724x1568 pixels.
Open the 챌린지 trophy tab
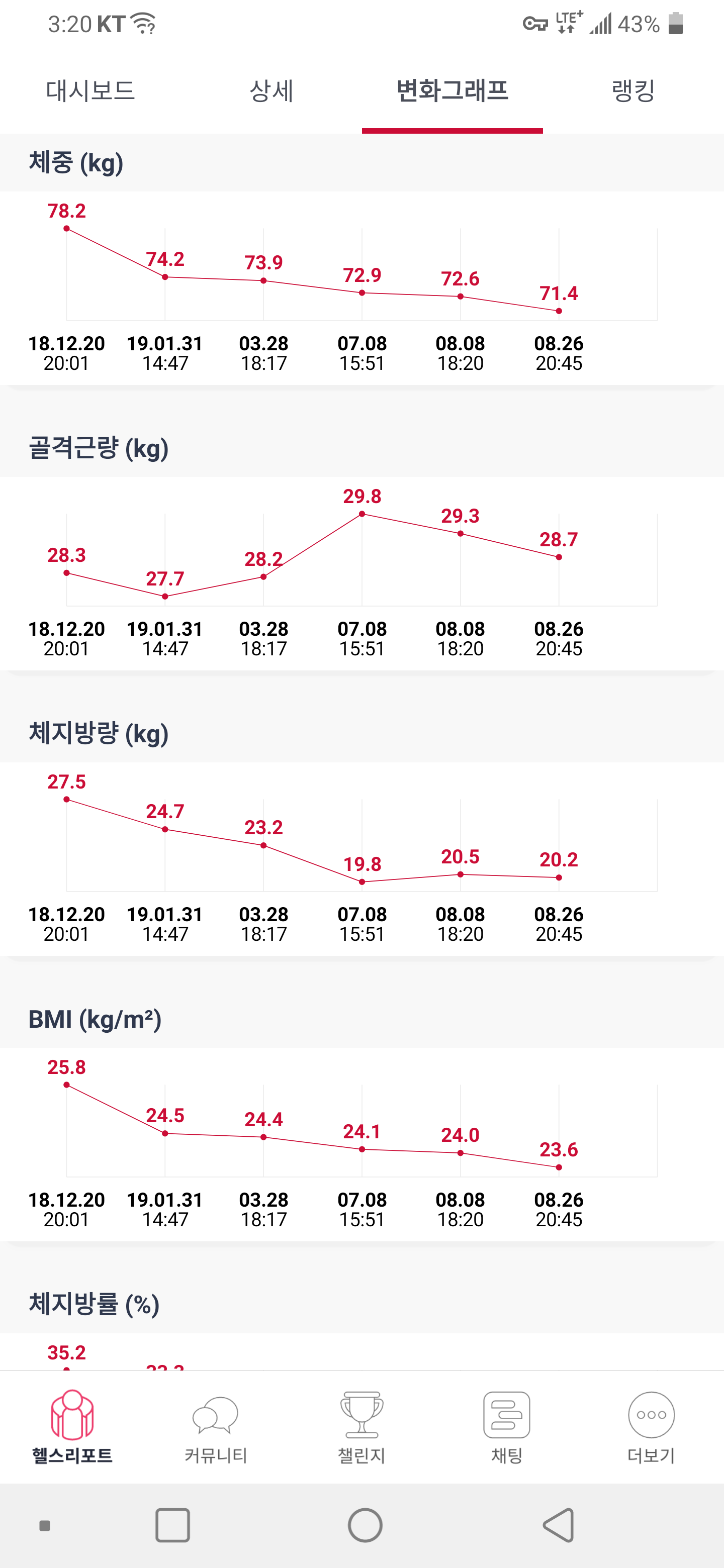[361, 1427]
